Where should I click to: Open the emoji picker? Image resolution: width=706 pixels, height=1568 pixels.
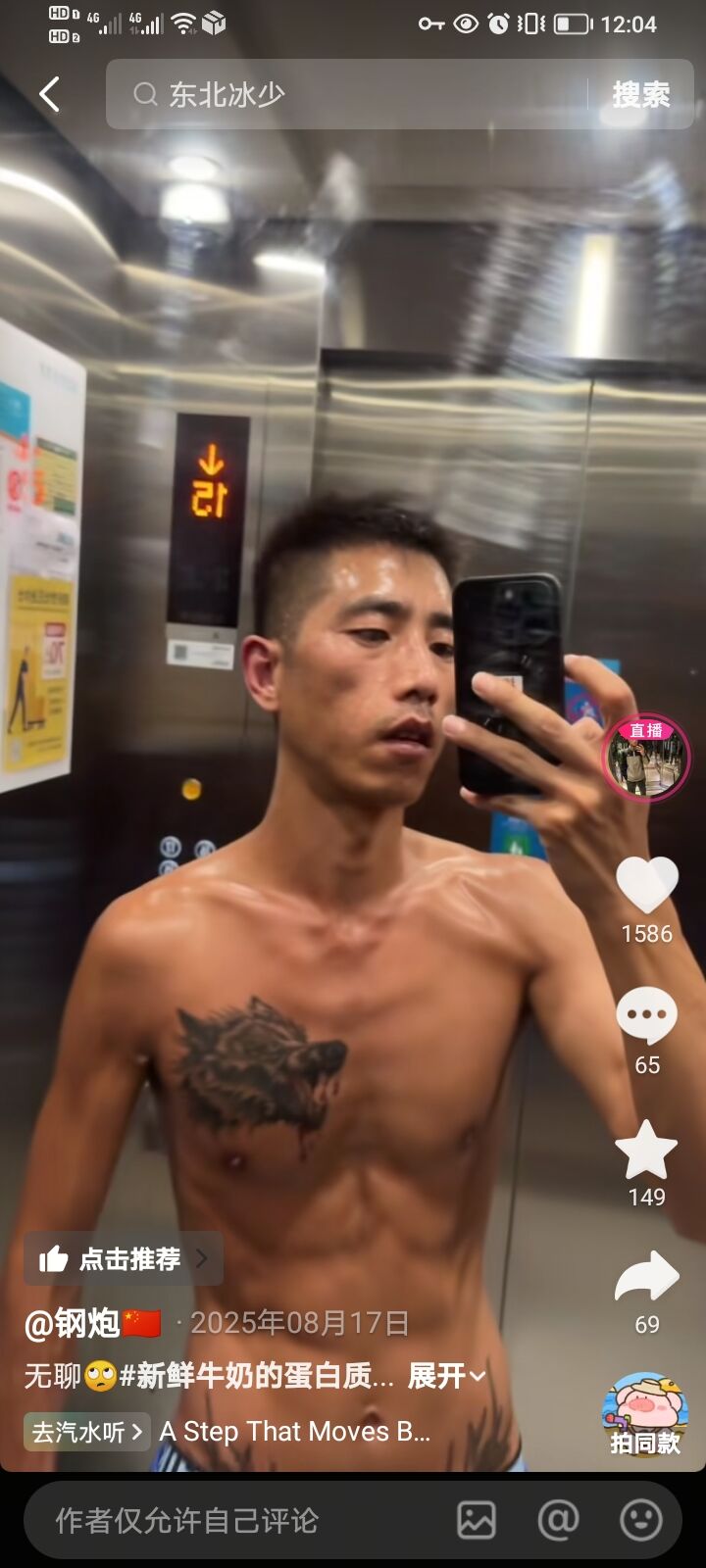[x=641, y=1520]
